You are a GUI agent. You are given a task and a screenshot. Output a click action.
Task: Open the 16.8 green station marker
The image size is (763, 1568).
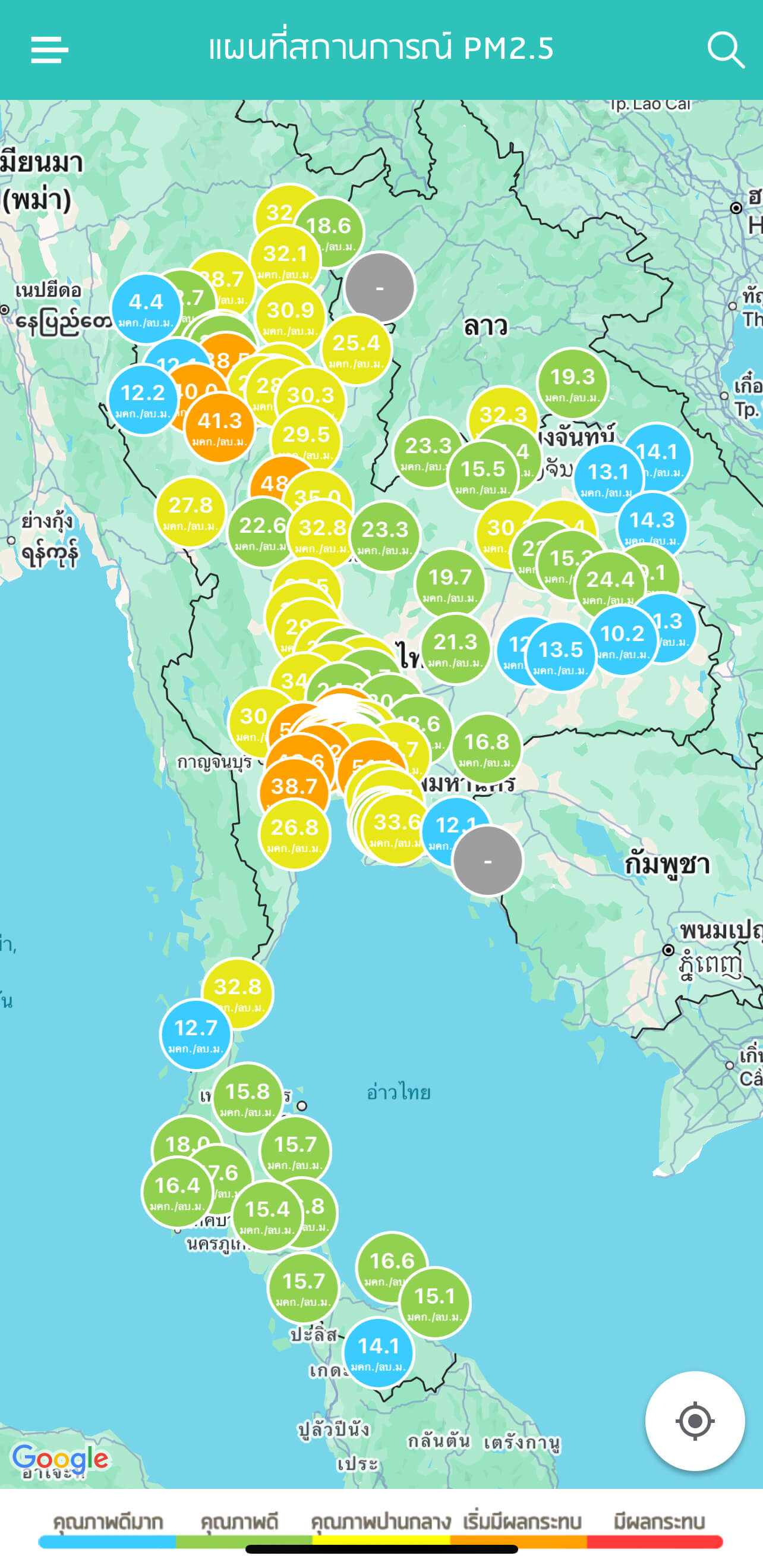[x=486, y=748]
